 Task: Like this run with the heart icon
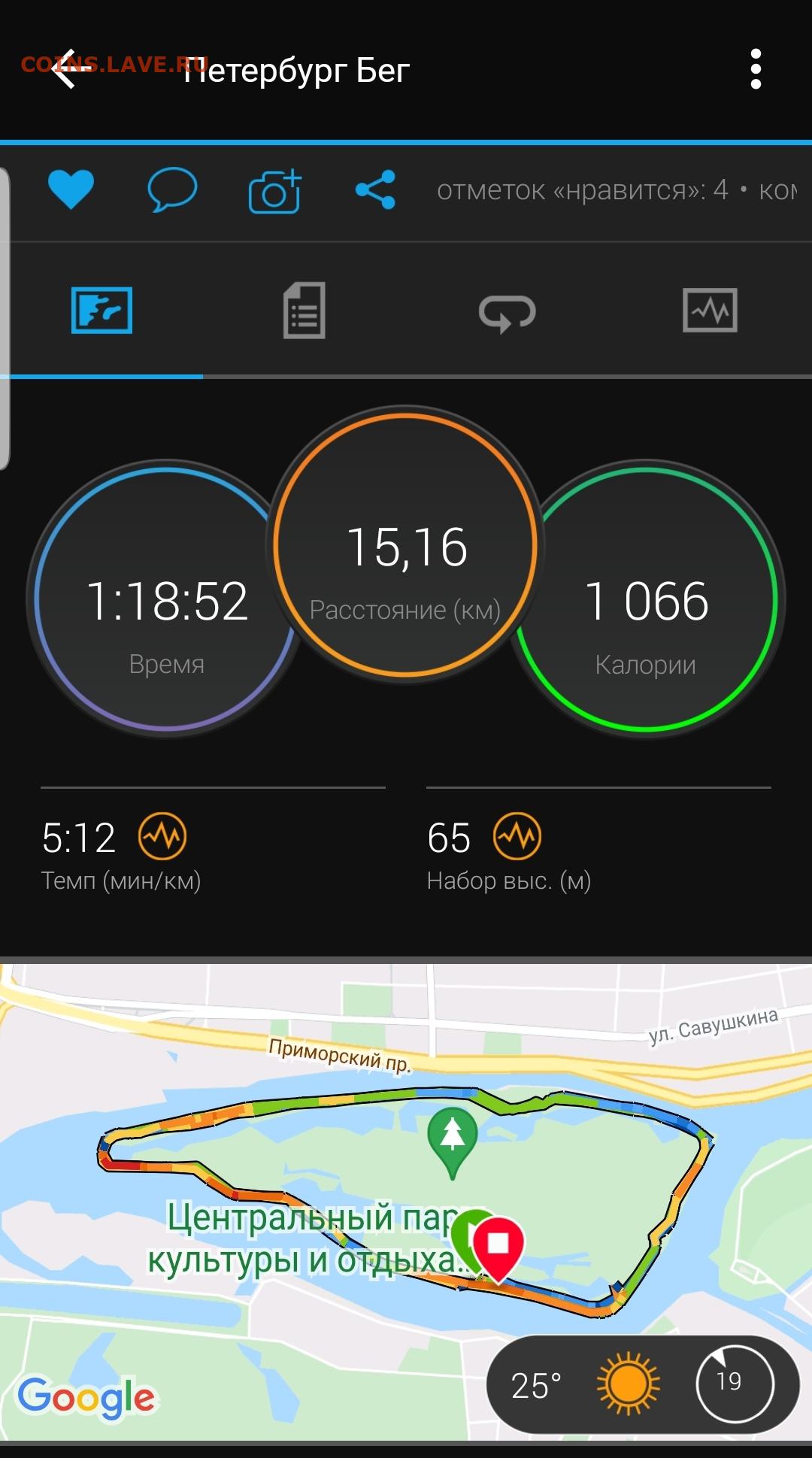[x=71, y=189]
